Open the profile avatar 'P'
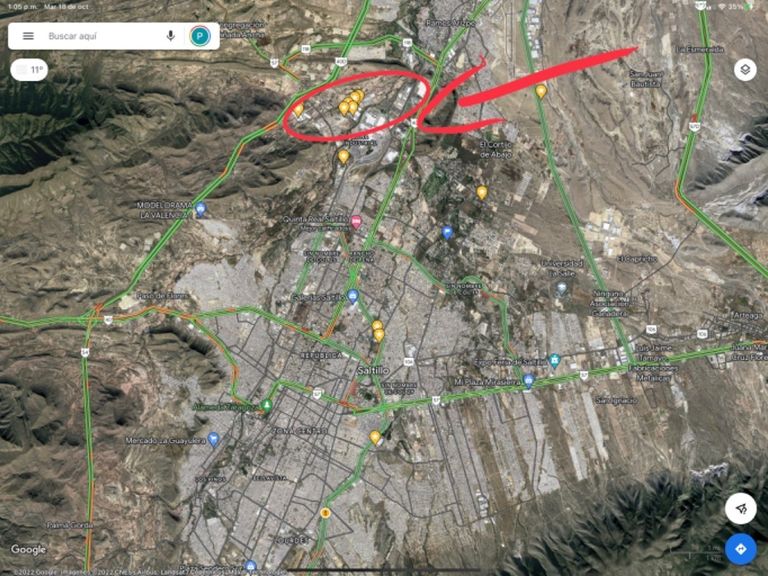768x576 pixels. [x=200, y=36]
